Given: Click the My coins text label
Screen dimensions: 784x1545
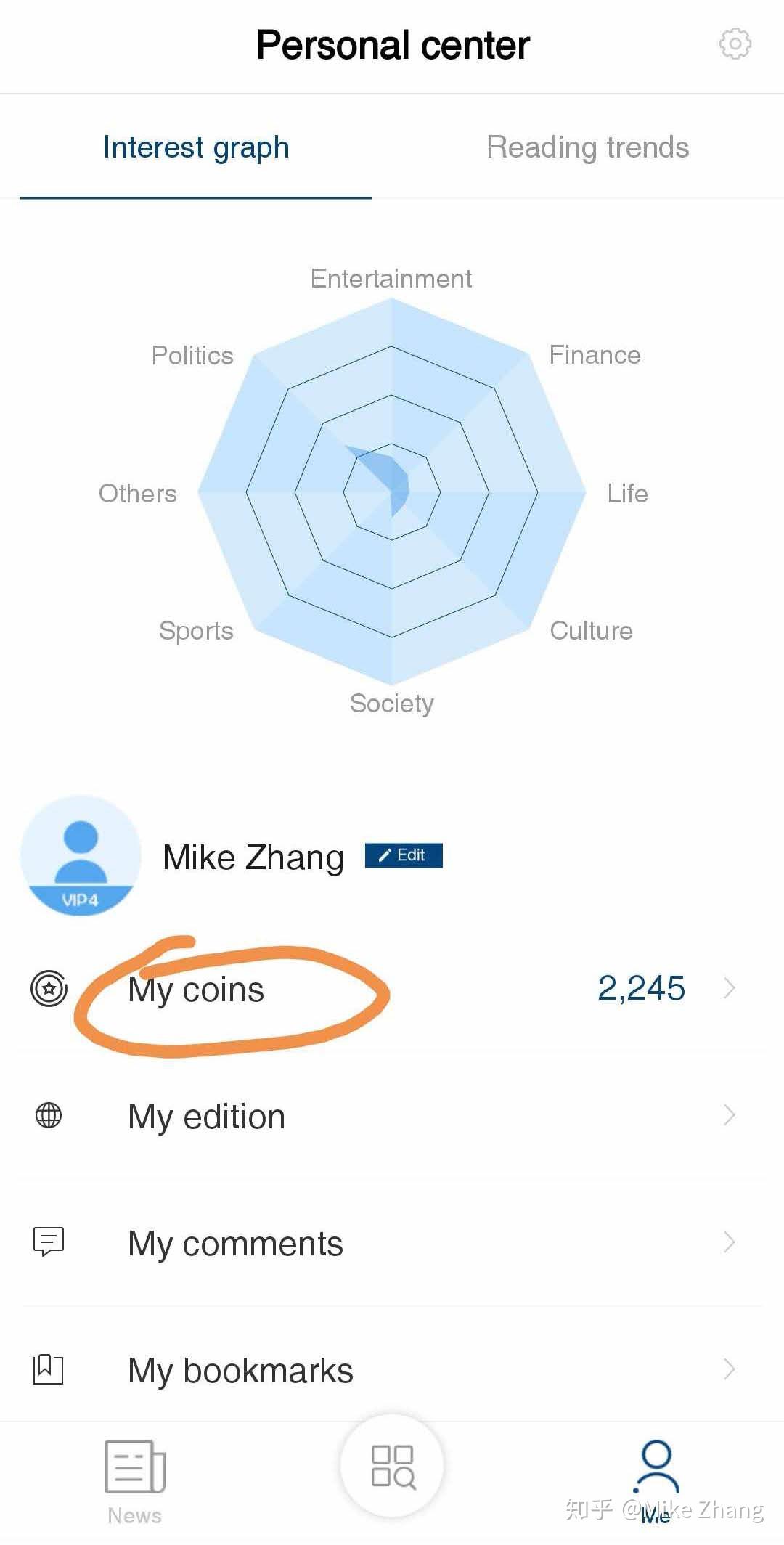Looking at the screenshot, I should [x=196, y=989].
